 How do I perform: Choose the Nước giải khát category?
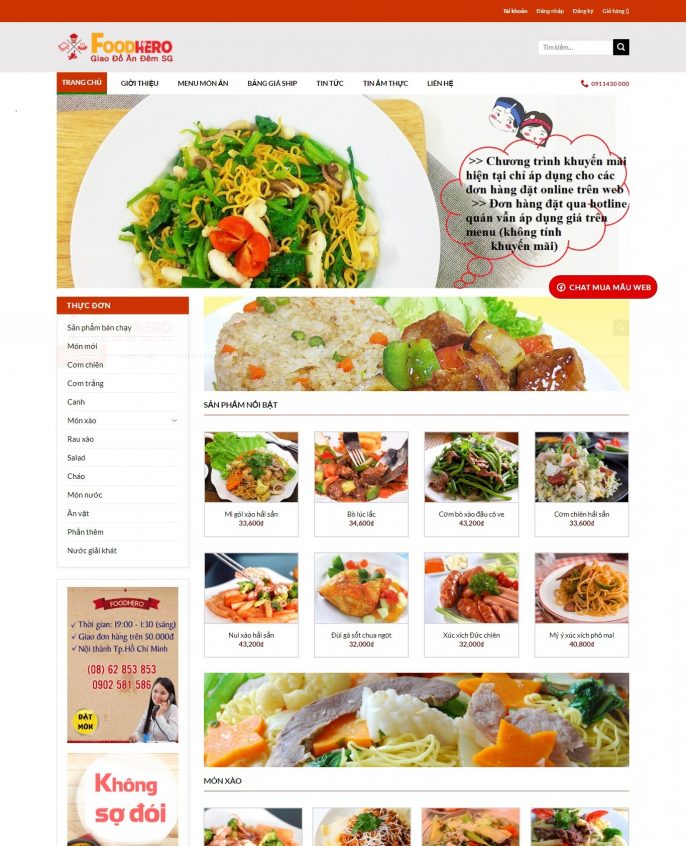92,551
